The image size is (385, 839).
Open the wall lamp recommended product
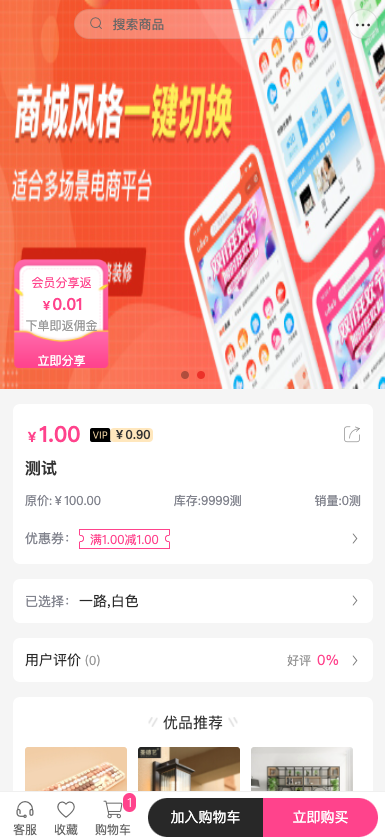click(x=189, y=769)
